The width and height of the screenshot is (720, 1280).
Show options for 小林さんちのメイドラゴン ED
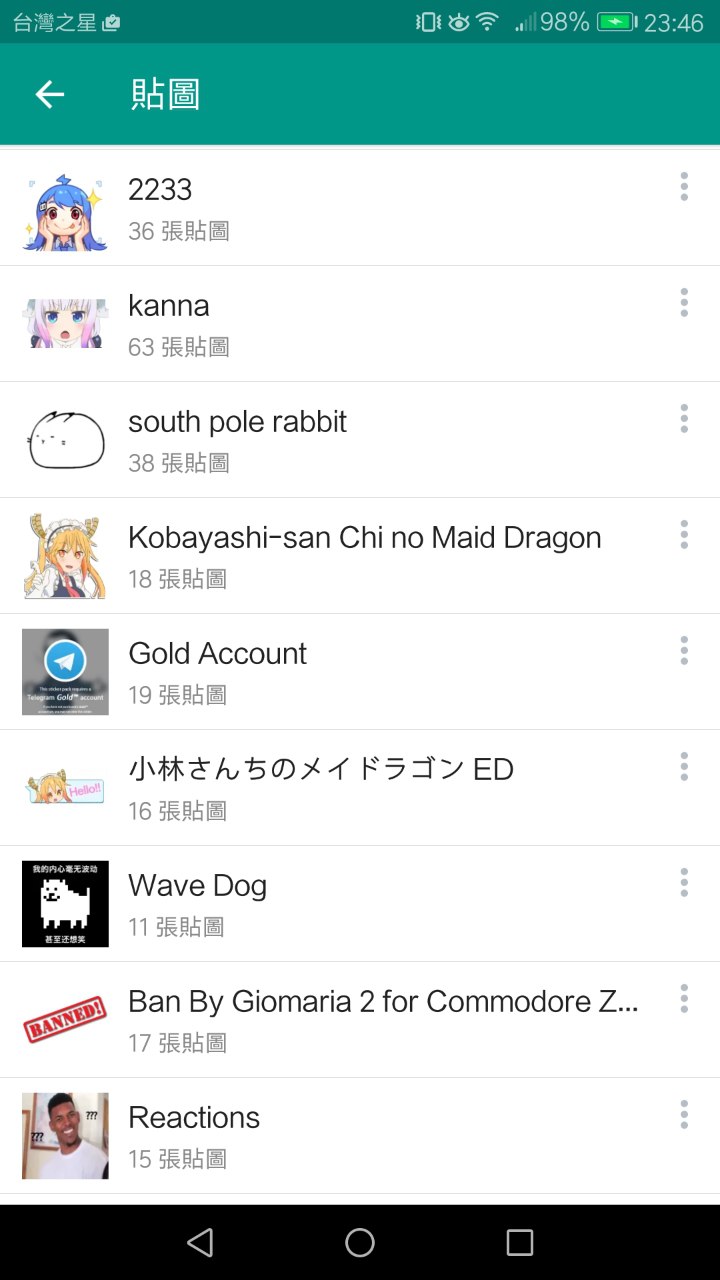pyautogui.click(x=684, y=767)
